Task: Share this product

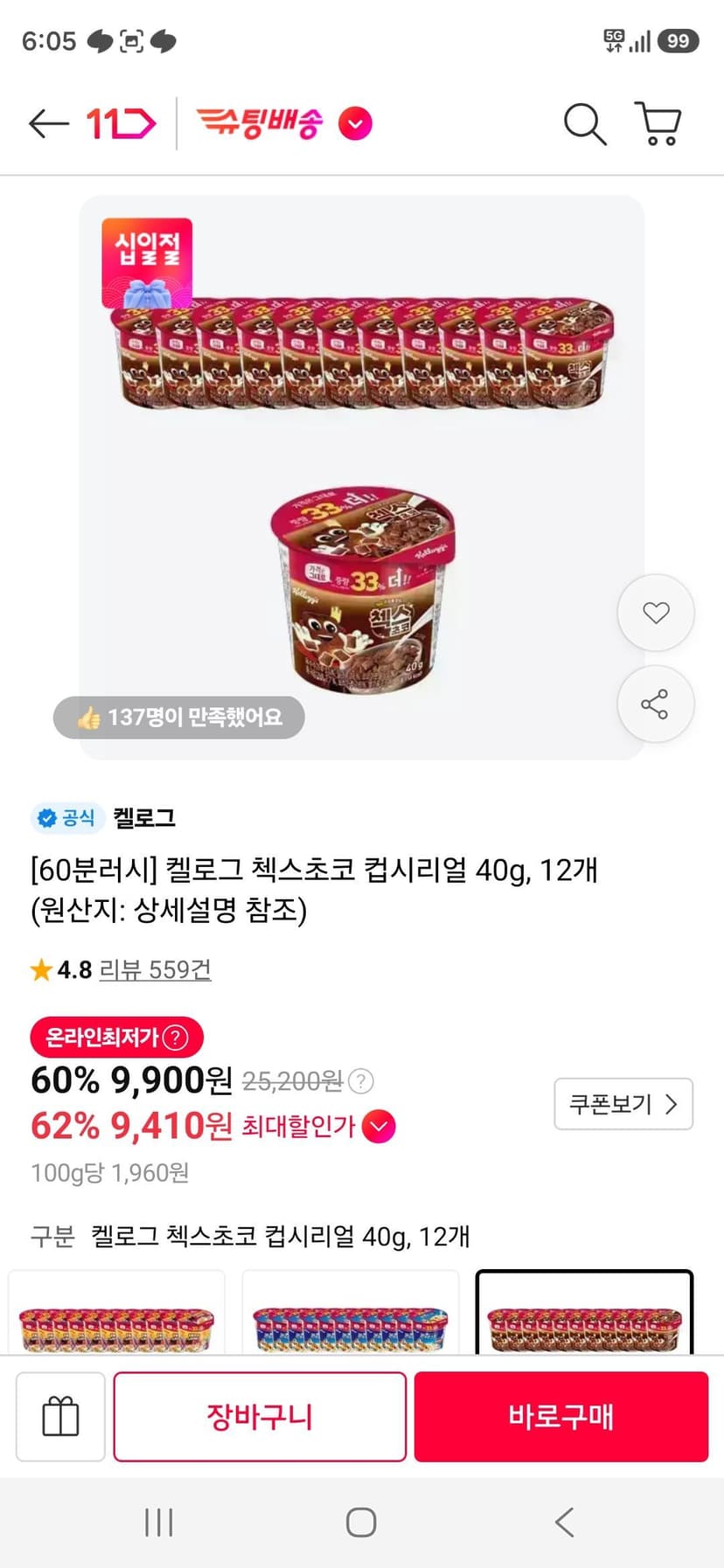Action: (x=656, y=704)
